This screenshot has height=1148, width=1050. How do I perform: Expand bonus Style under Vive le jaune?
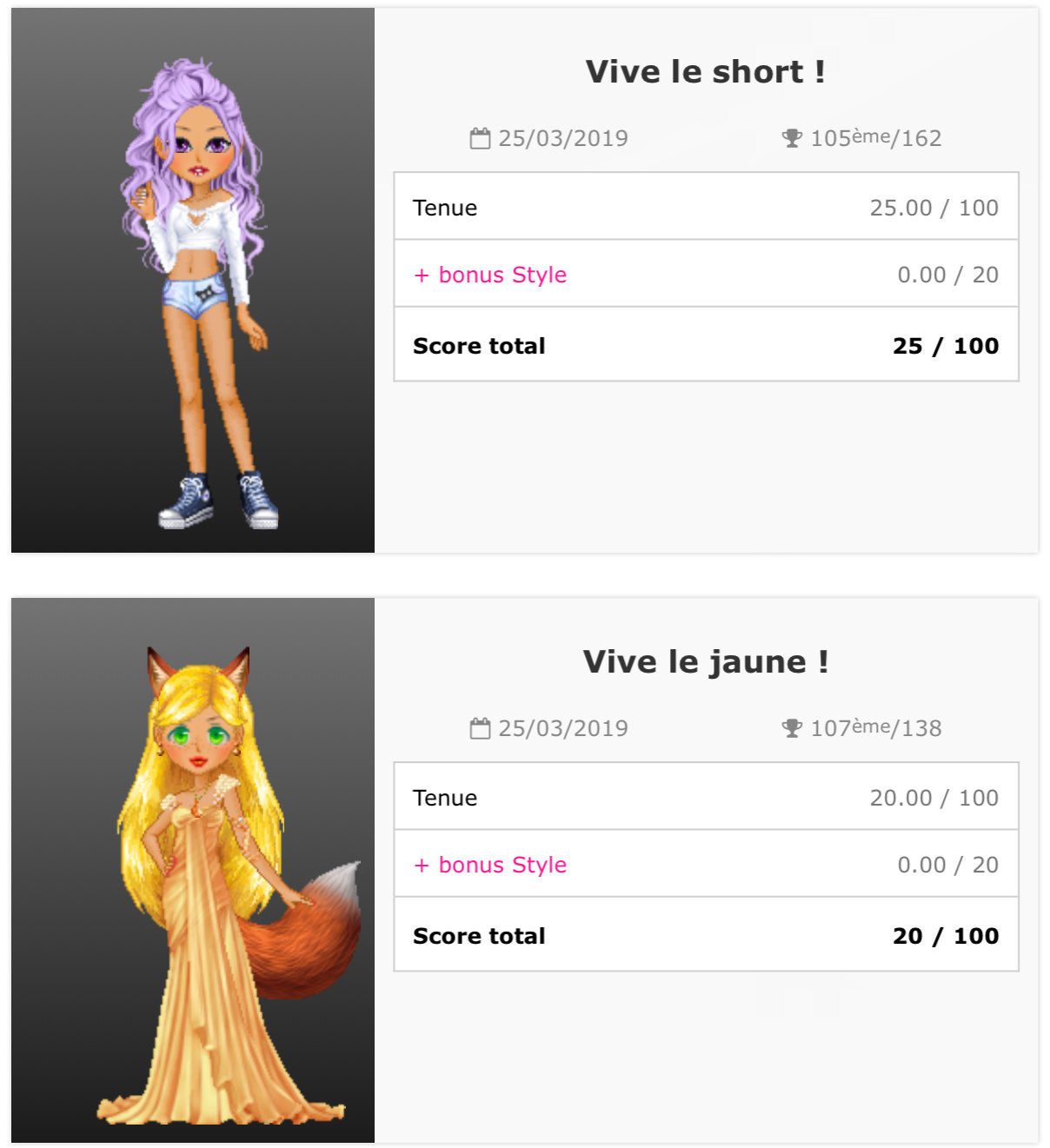(x=491, y=865)
